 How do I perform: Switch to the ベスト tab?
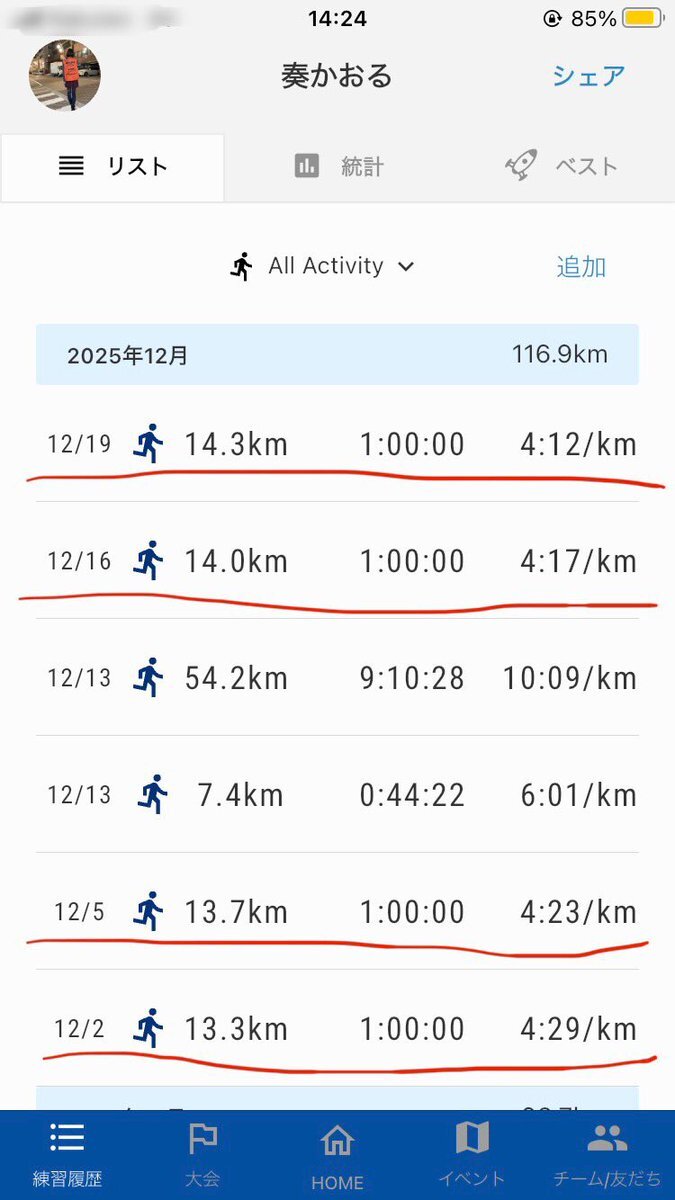tap(561, 166)
